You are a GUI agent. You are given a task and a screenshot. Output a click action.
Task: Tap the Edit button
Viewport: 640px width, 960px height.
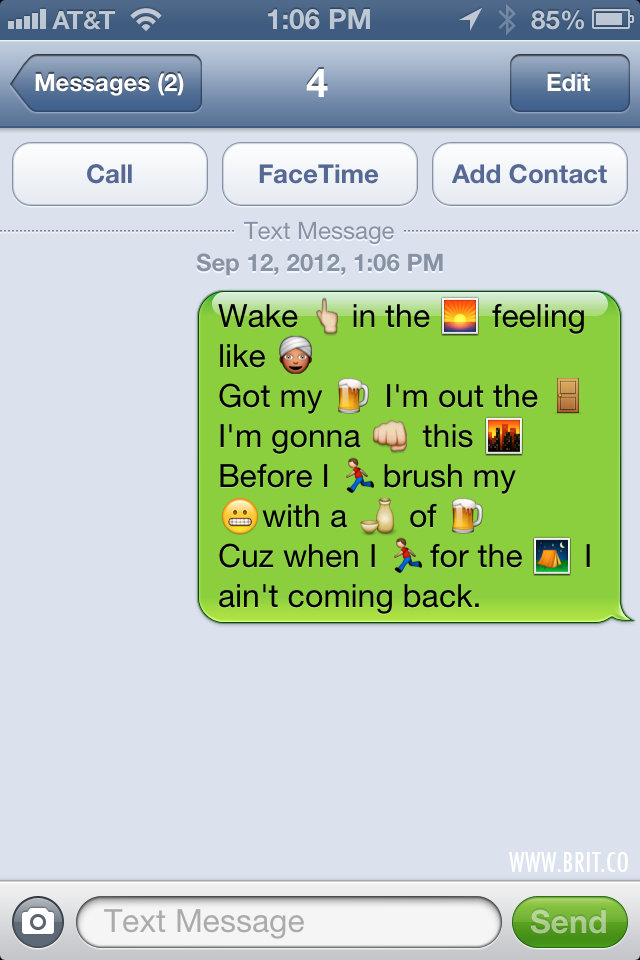point(568,83)
